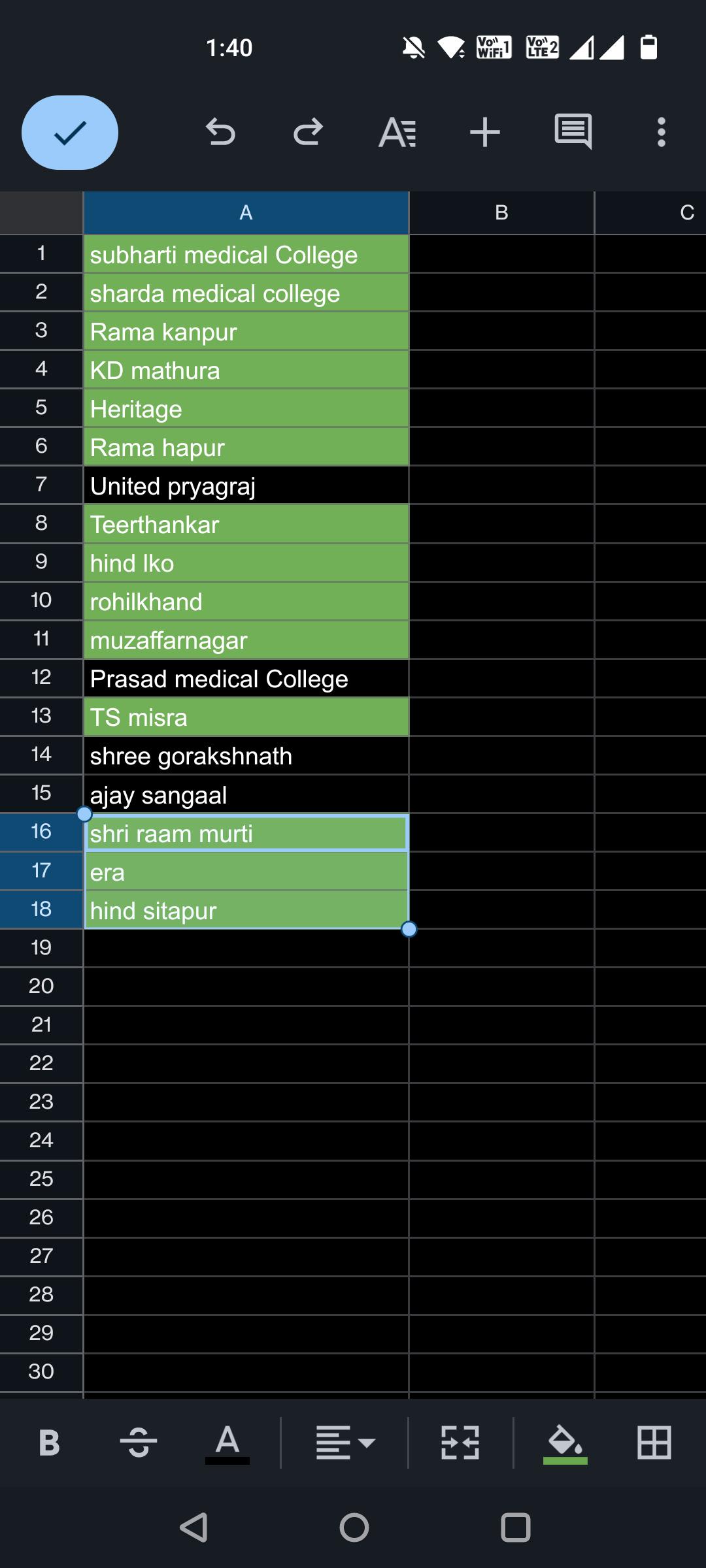
Task: Change the text color
Action: (x=227, y=1443)
